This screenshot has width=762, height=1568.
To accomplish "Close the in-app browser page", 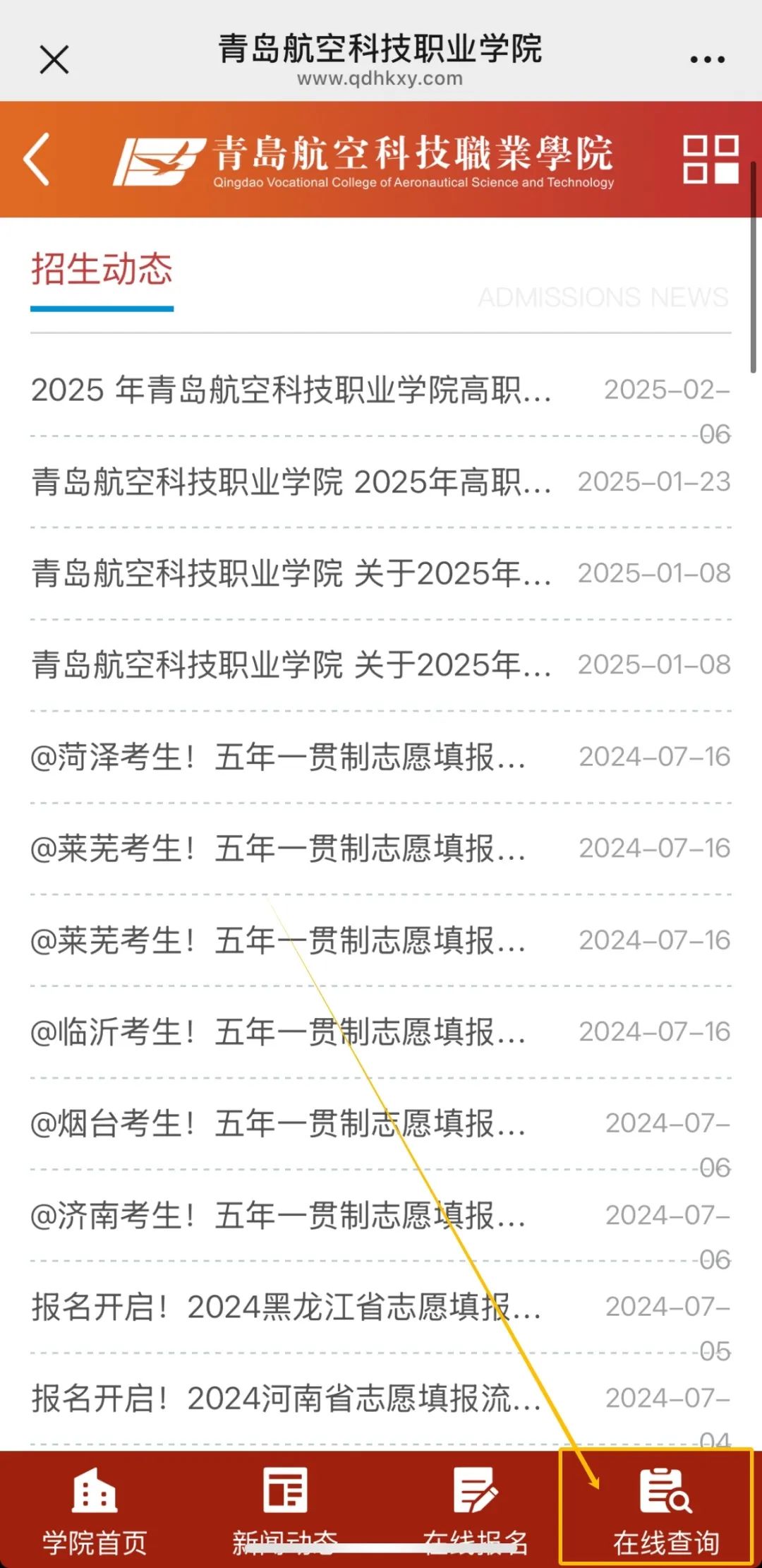I will (54, 59).
